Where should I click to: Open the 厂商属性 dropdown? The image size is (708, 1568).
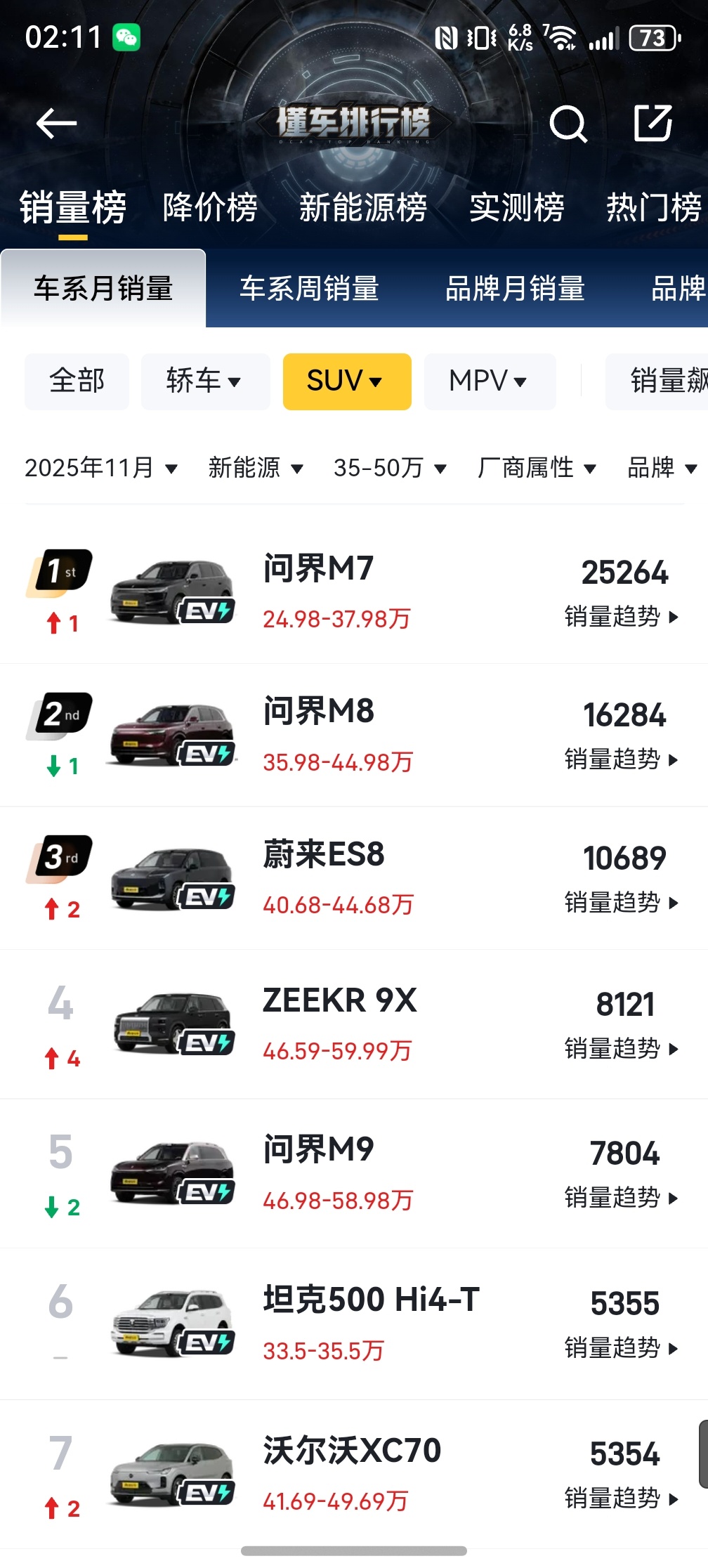[537, 467]
